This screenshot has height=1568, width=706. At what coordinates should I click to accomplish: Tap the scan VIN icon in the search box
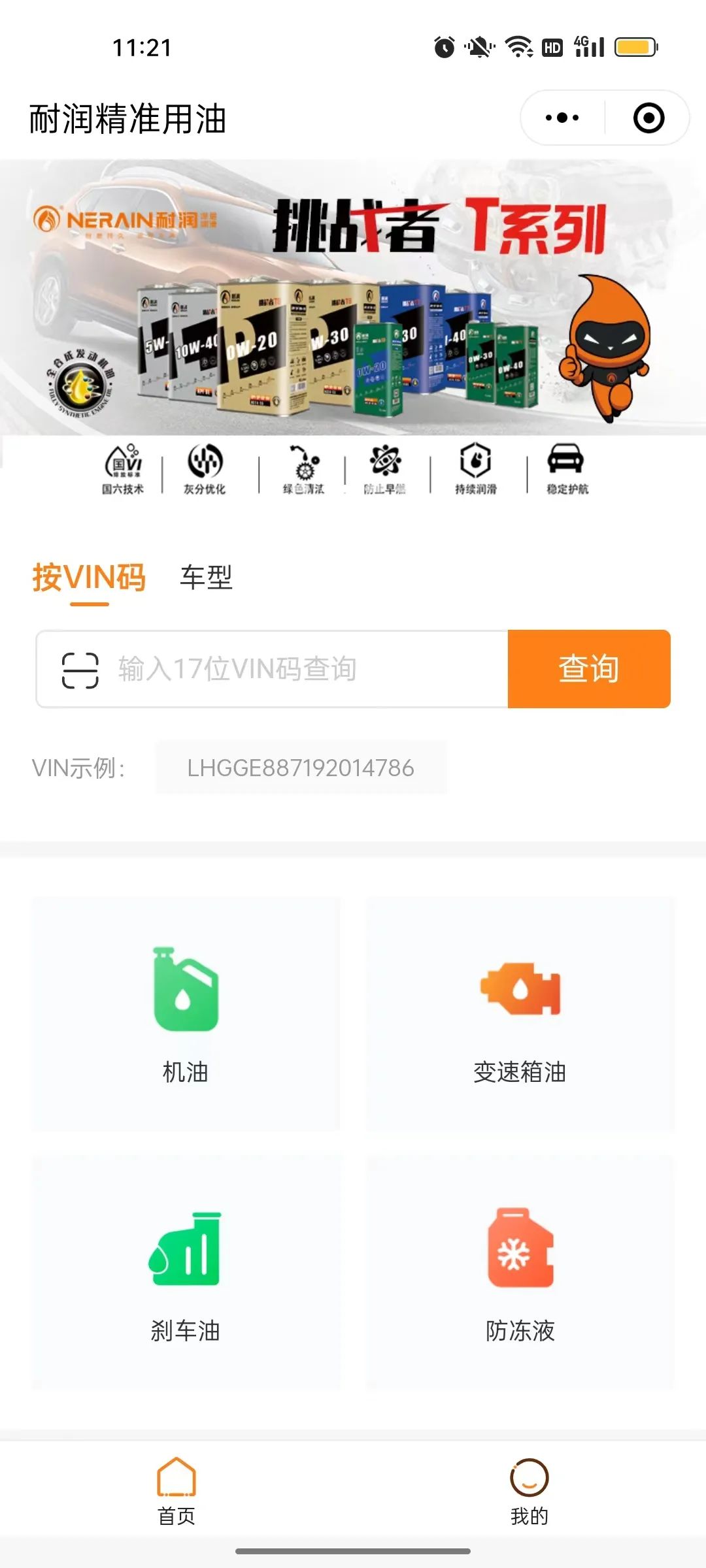[x=80, y=670]
